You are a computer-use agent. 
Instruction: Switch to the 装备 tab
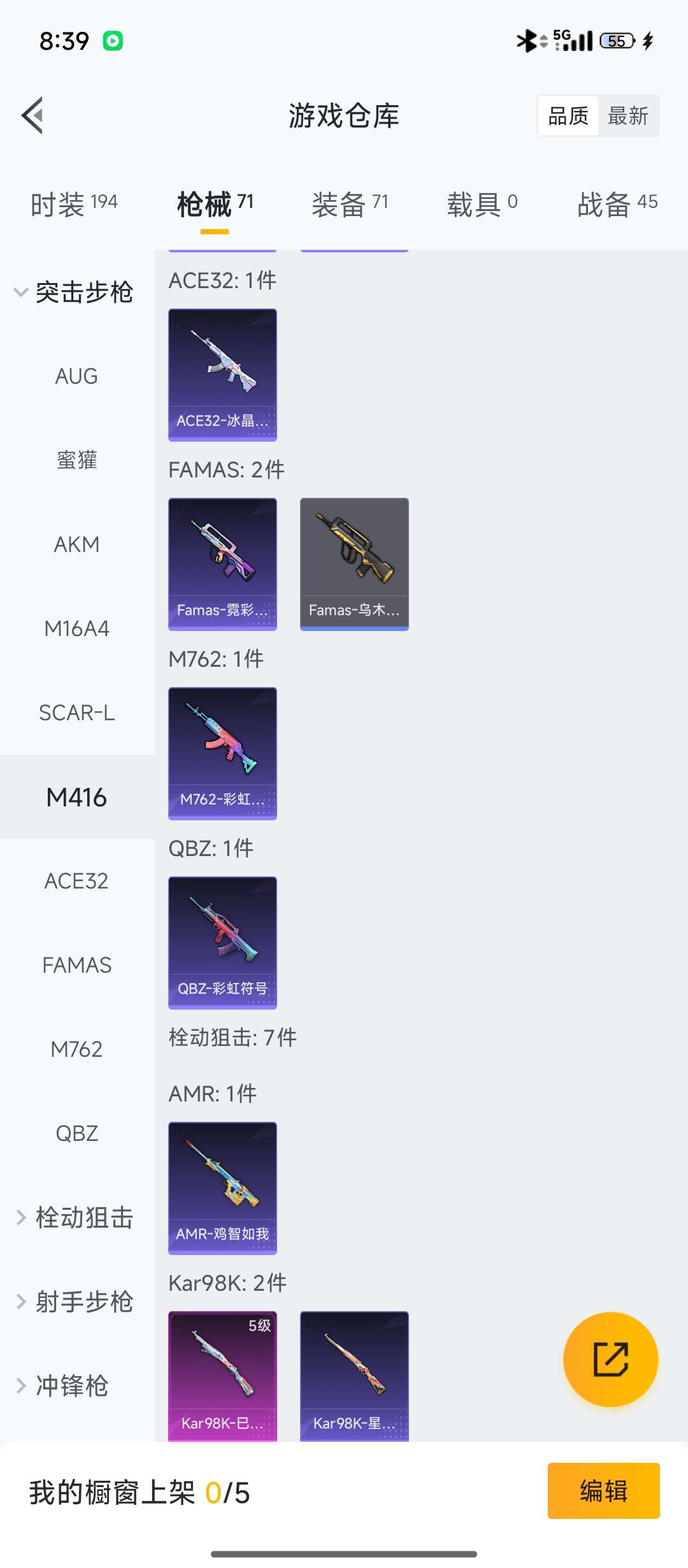click(350, 205)
